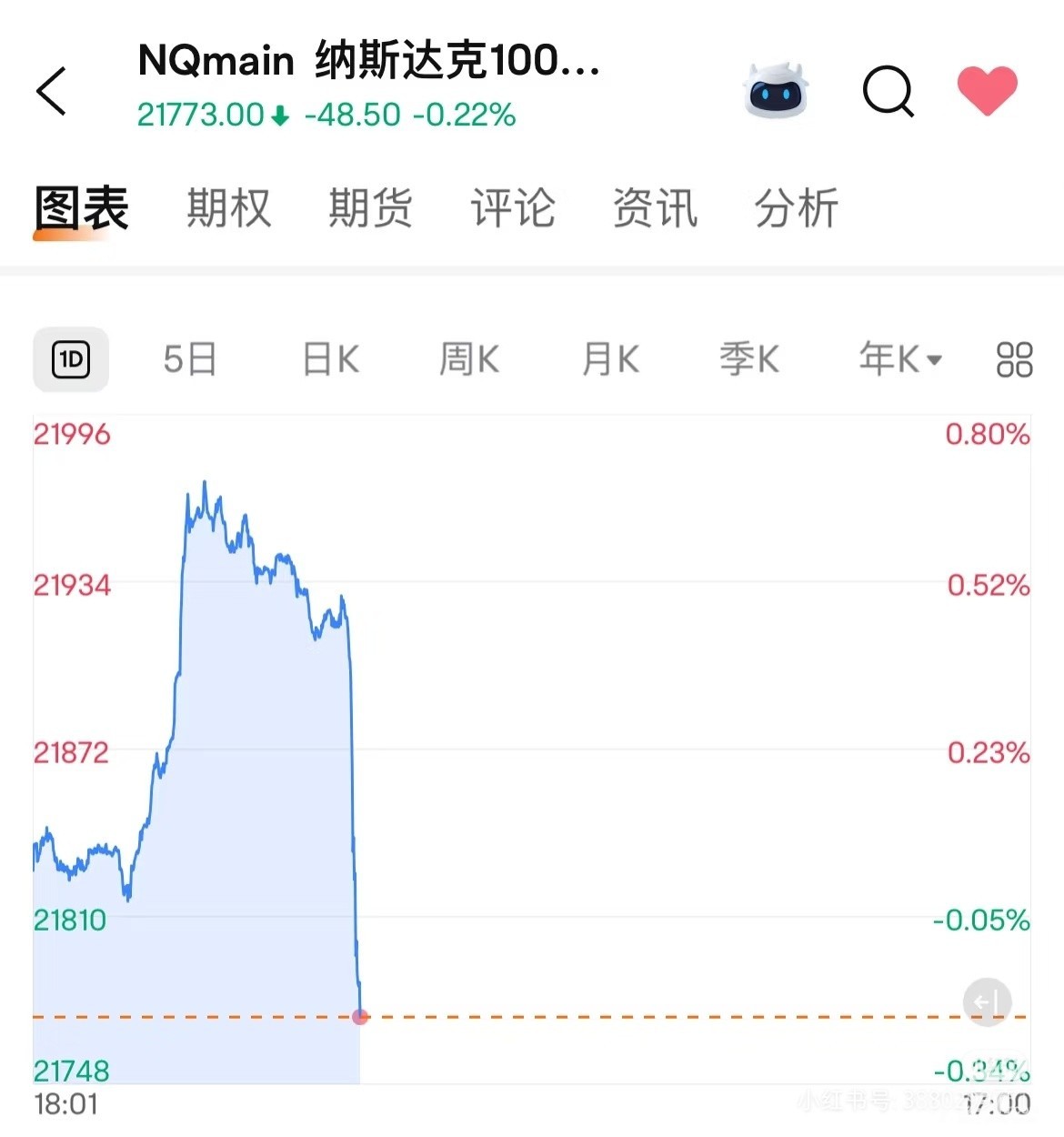Image resolution: width=1064 pixels, height=1137 pixels.
Task: Switch chart to 月K
Action: [x=610, y=359]
